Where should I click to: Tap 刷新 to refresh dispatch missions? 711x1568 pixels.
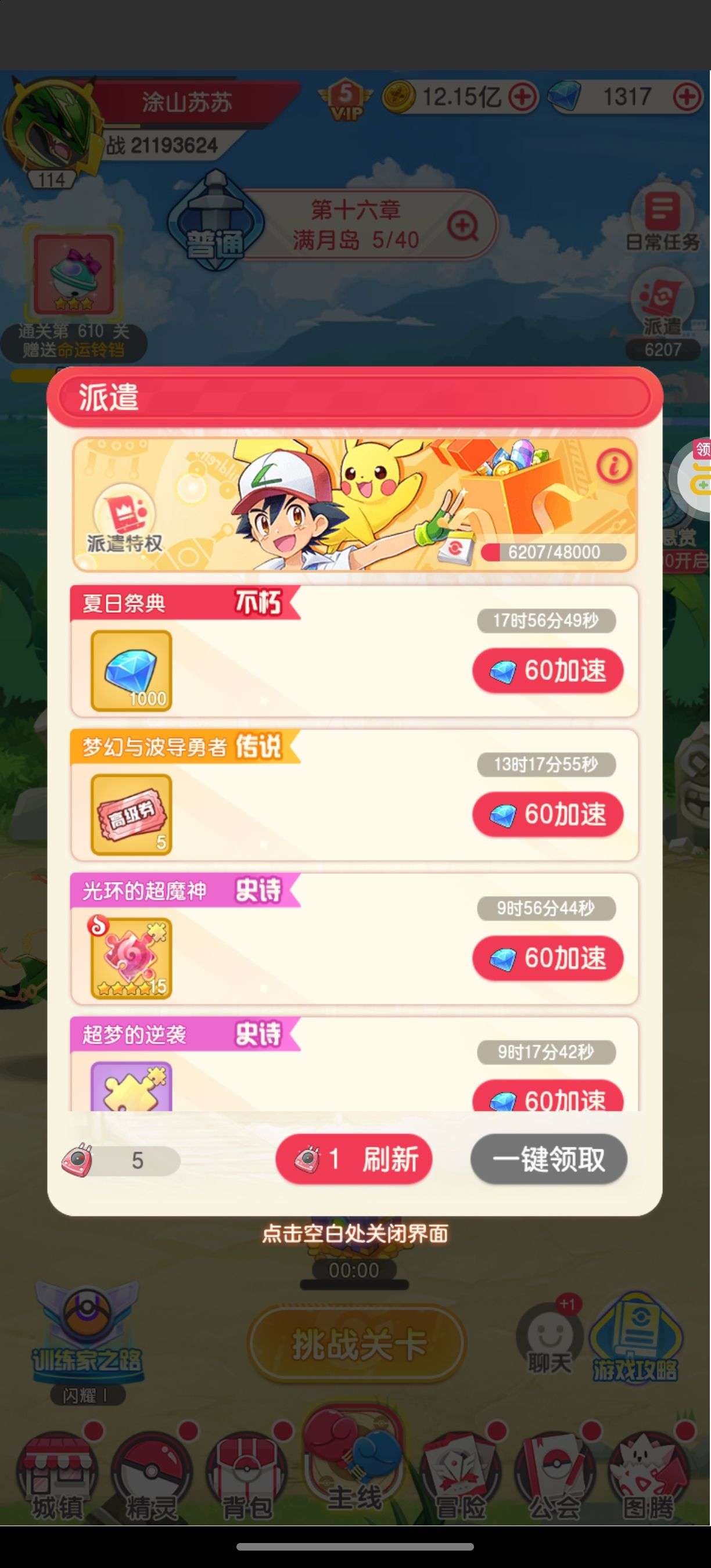354,1159
